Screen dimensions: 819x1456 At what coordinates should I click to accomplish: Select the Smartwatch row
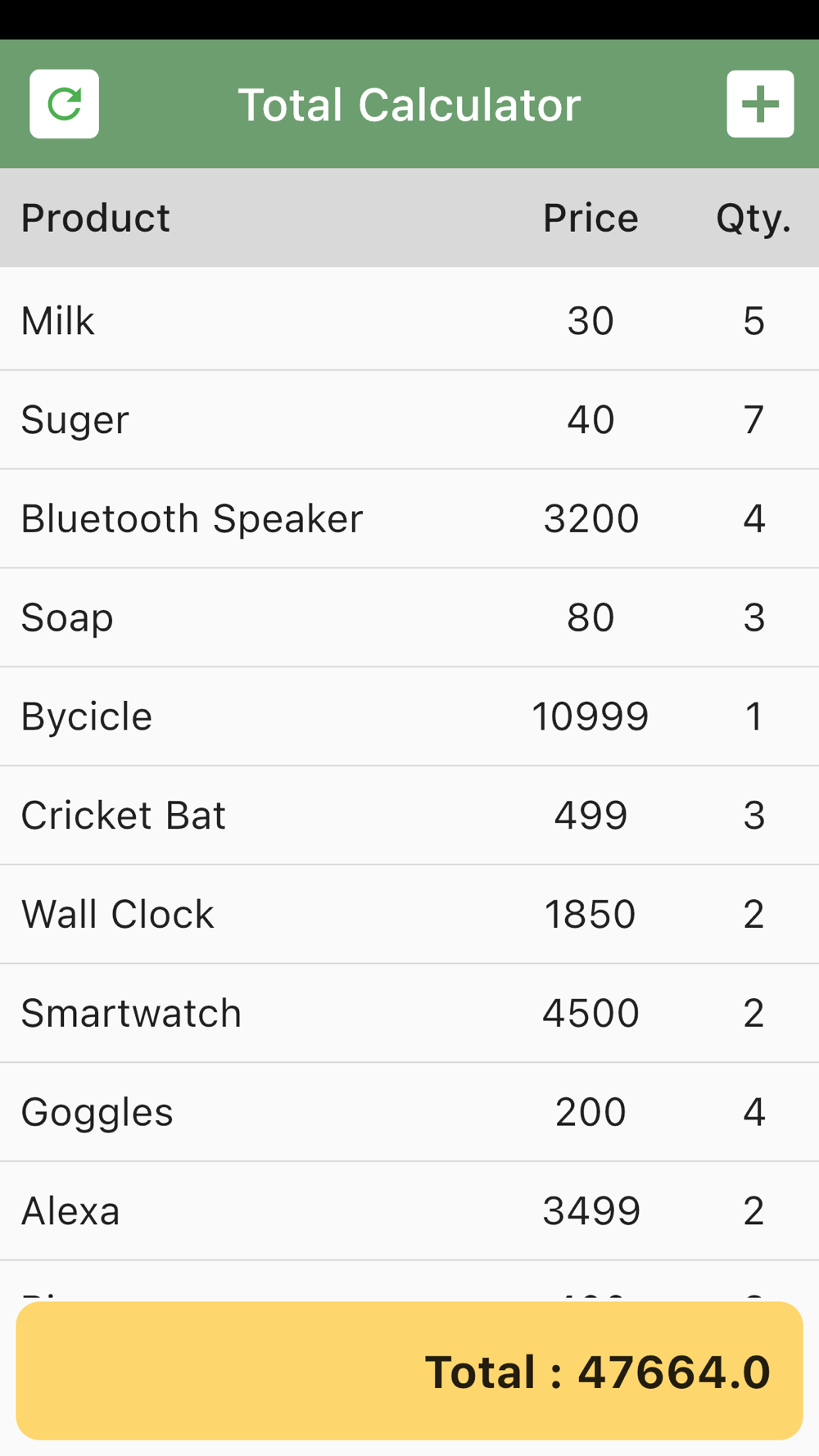coord(409,1013)
